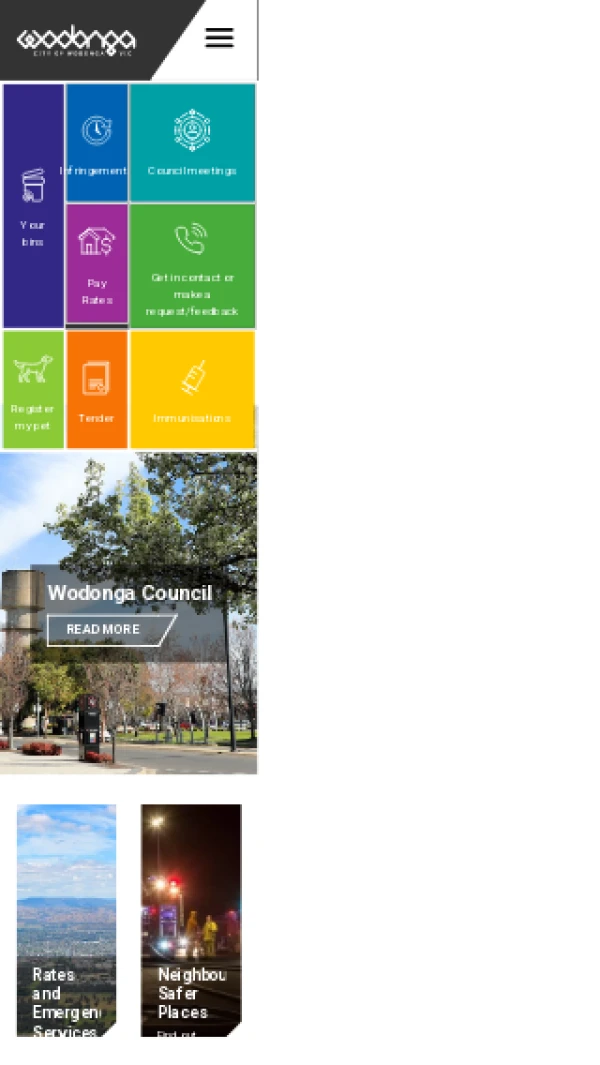The height and width of the screenshot is (1065, 600).
Task: Open the Infringement tile
Action: point(97,143)
